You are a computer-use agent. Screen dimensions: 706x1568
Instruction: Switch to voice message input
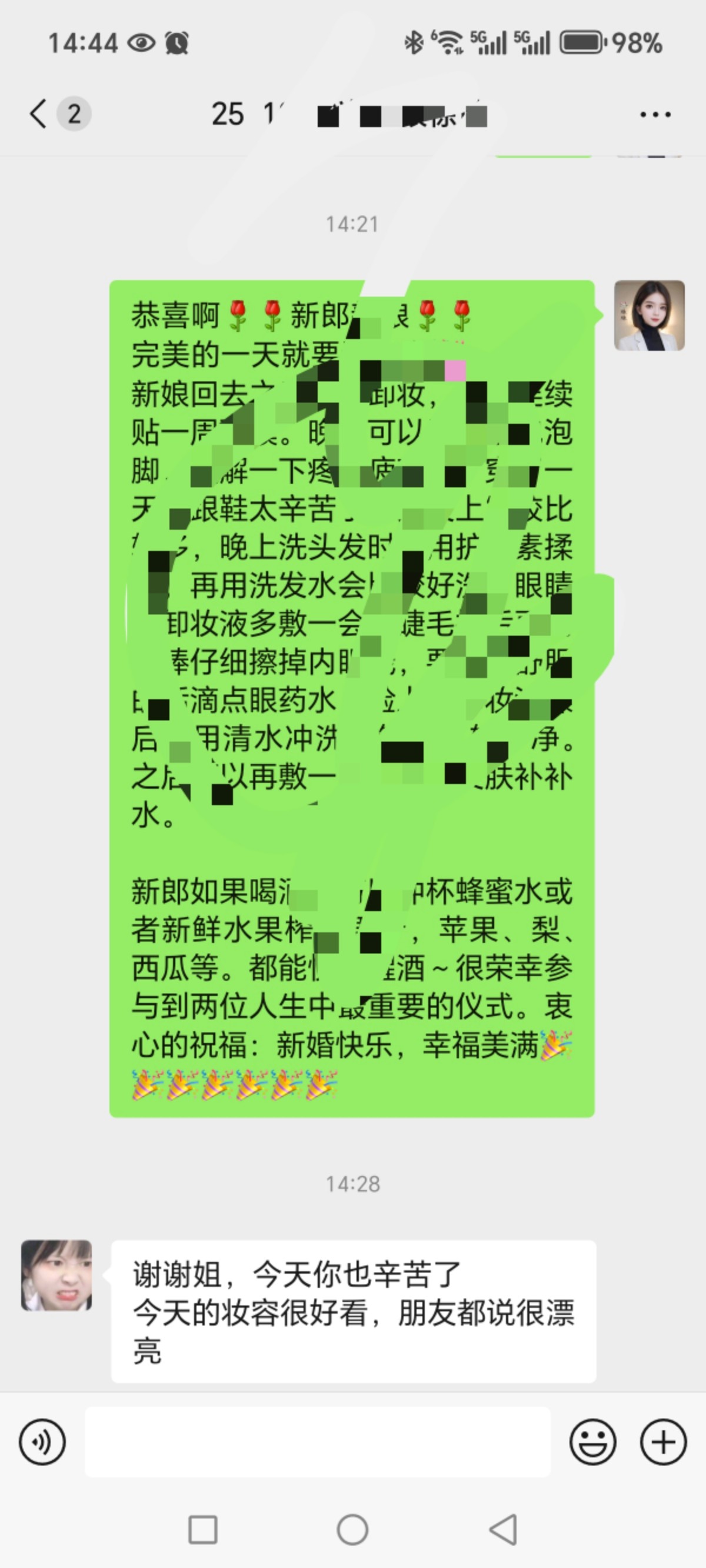point(42,1441)
